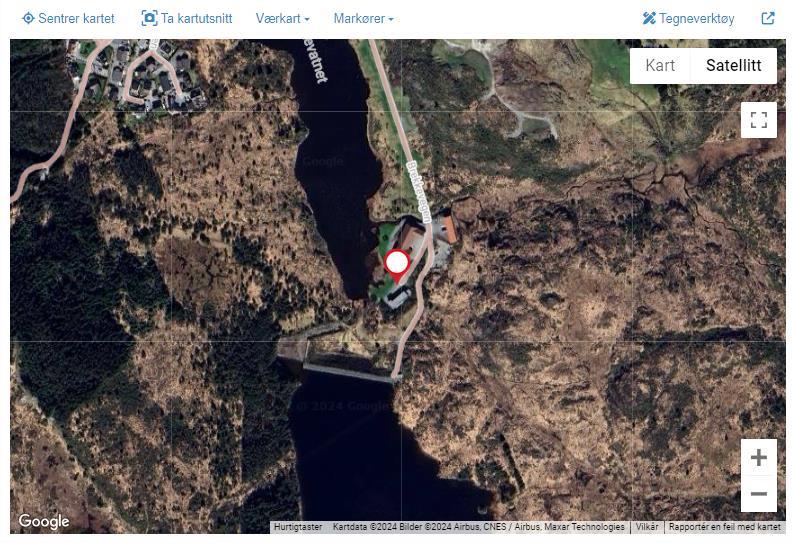Open map in new window icon

768,18
